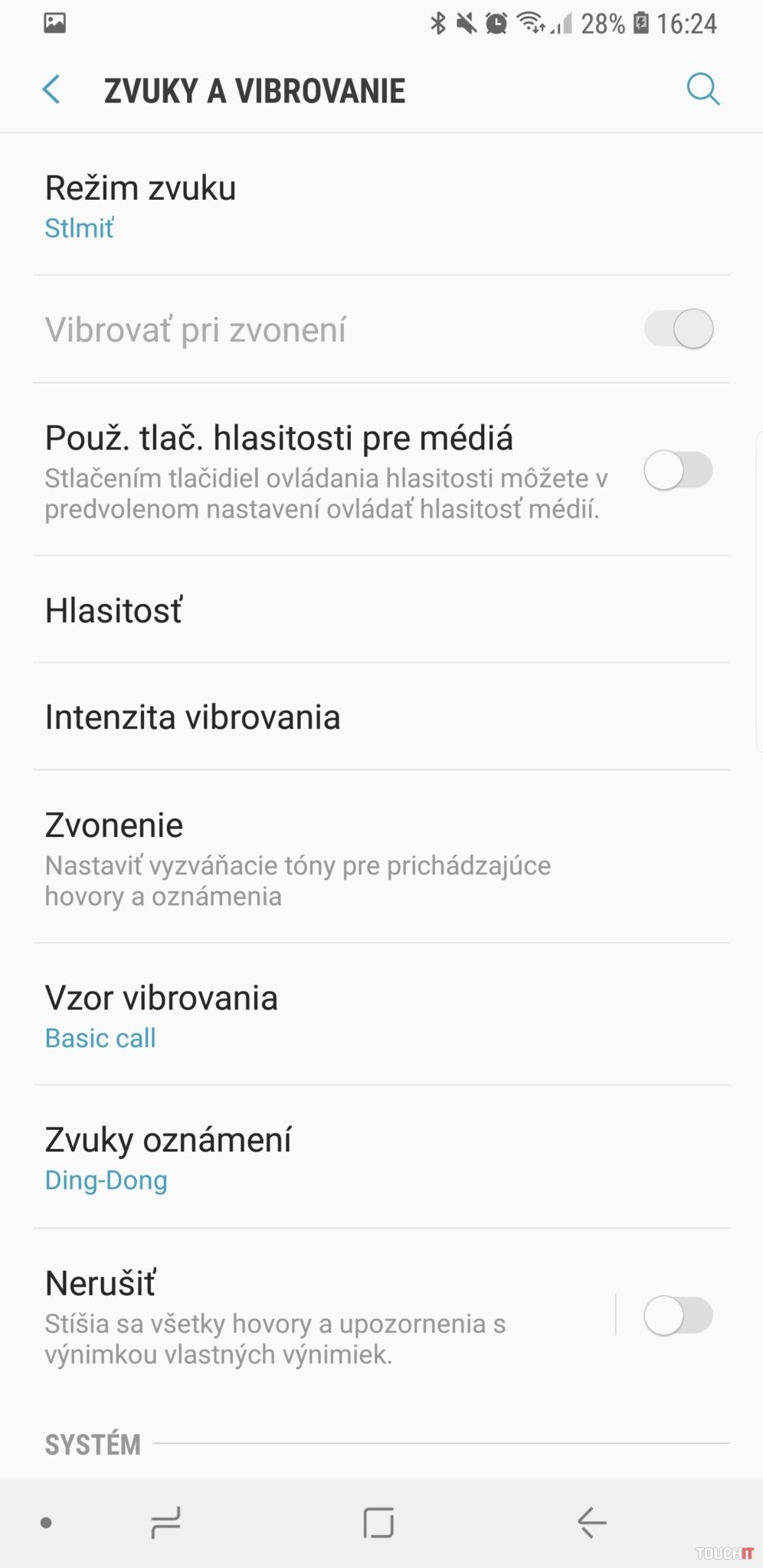The width and height of the screenshot is (763, 1568).
Task: Enable the Nerušiť switch
Action: point(677,1315)
